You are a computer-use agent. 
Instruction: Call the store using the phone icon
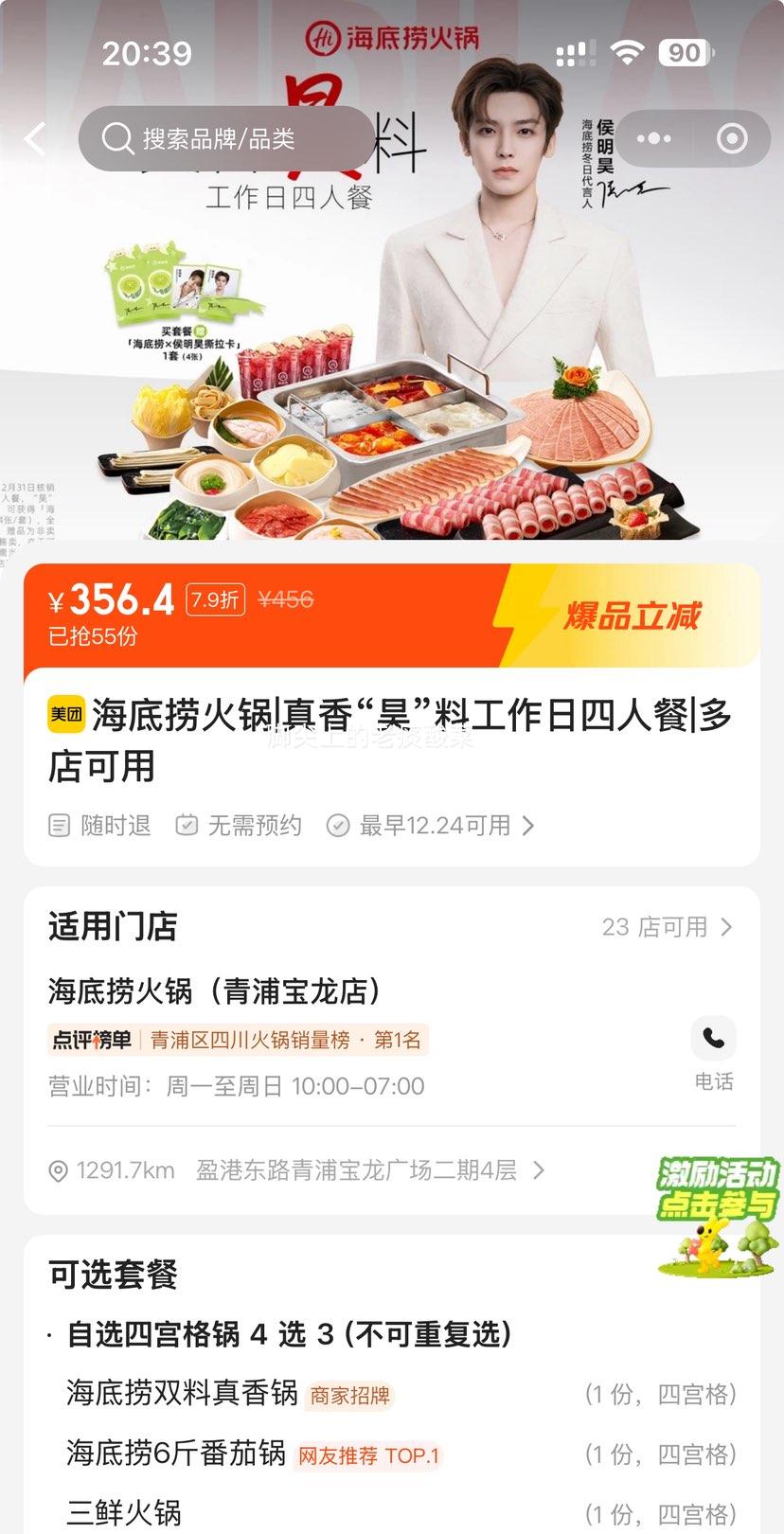713,1038
